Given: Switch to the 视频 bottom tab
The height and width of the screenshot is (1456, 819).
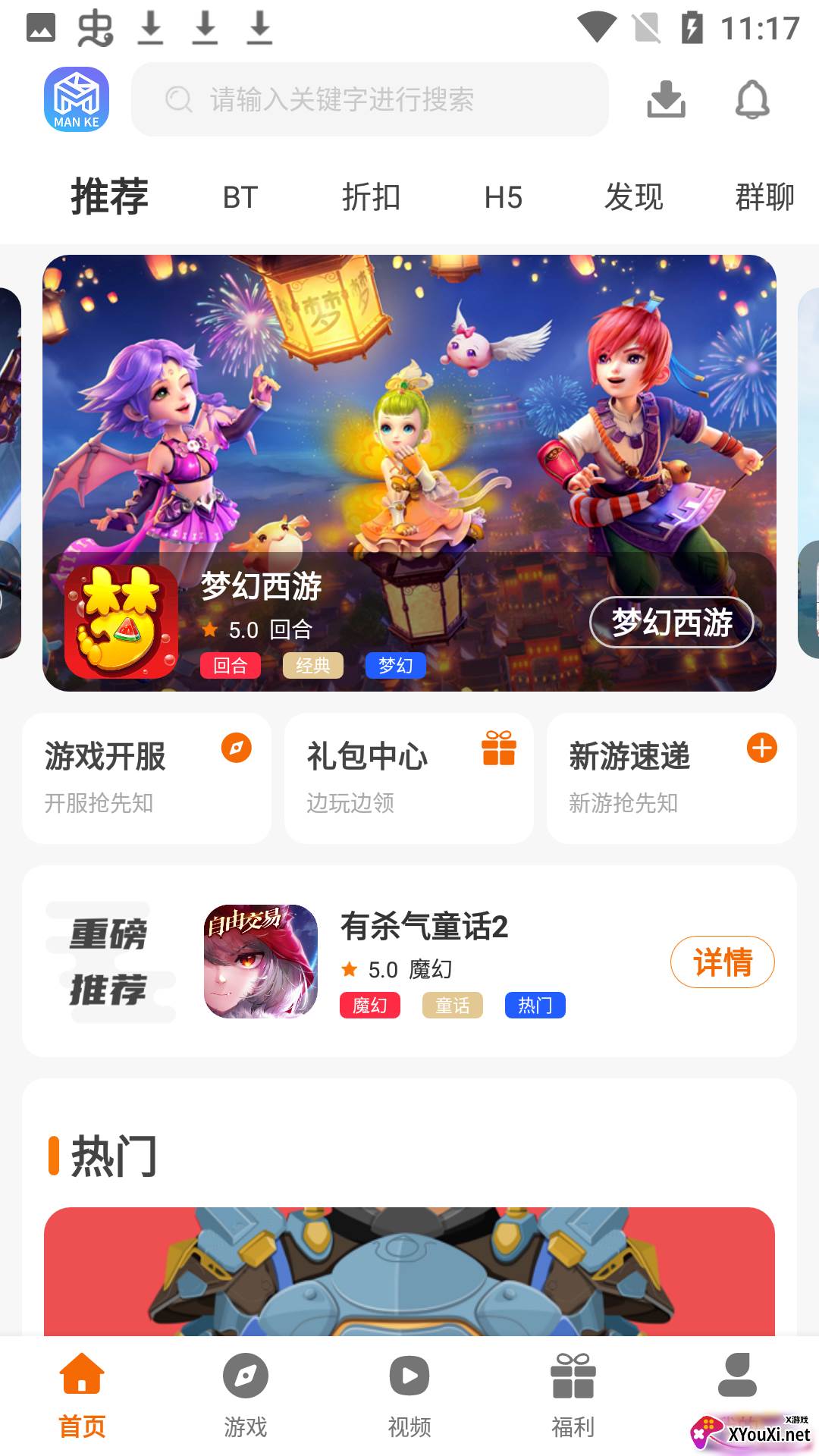Looking at the screenshot, I should [x=409, y=1395].
